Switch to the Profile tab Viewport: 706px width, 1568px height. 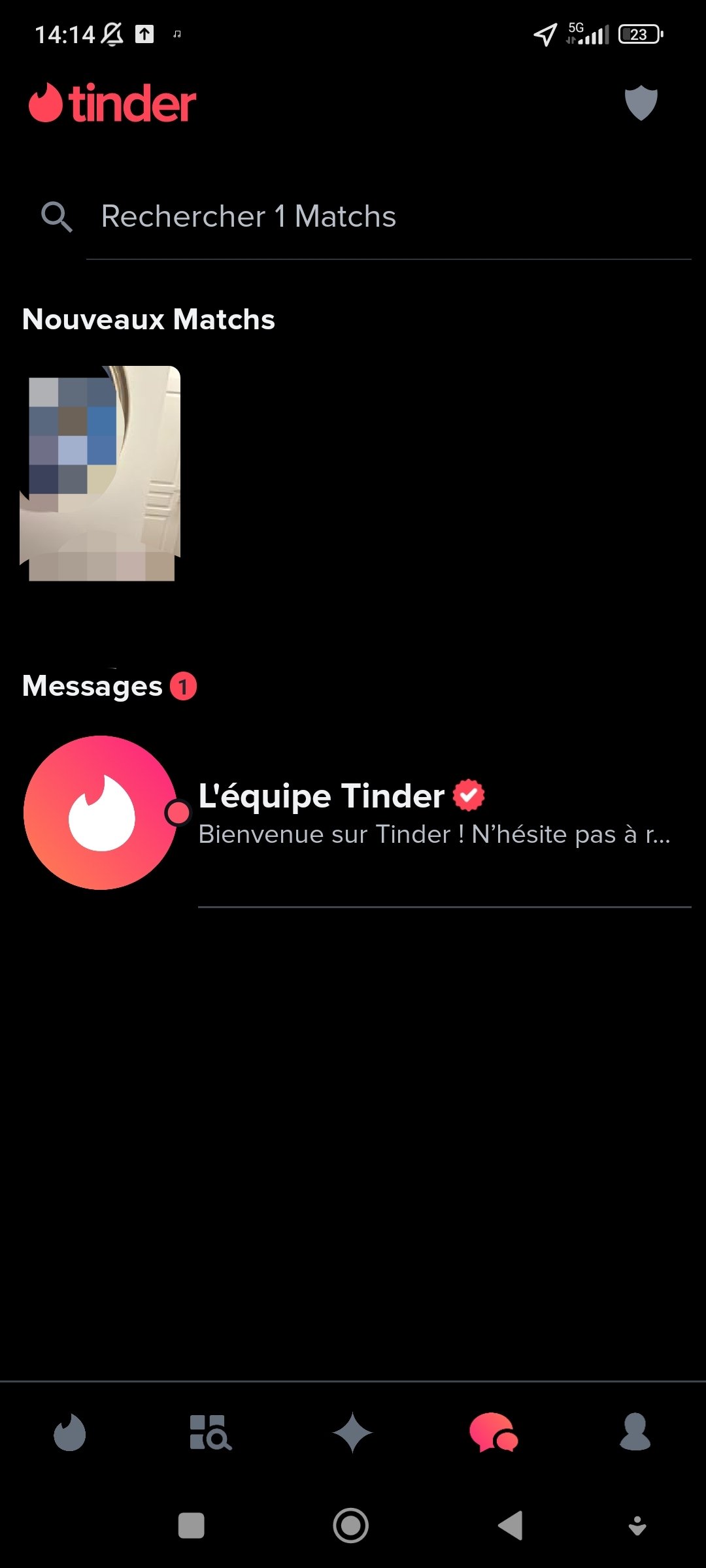pyautogui.click(x=635, y=1432)
